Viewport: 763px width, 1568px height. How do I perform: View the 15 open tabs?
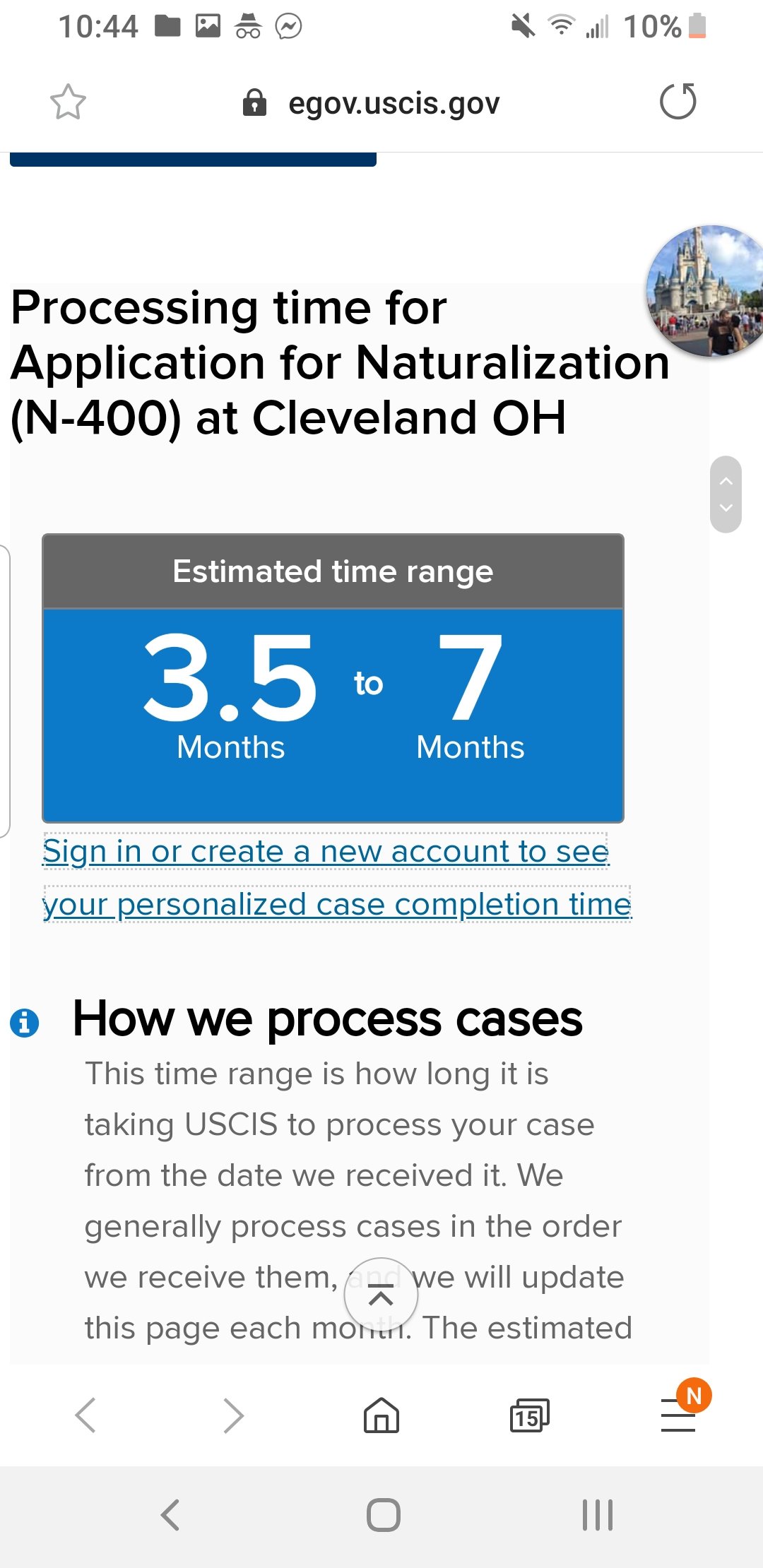pos(529,1415)
